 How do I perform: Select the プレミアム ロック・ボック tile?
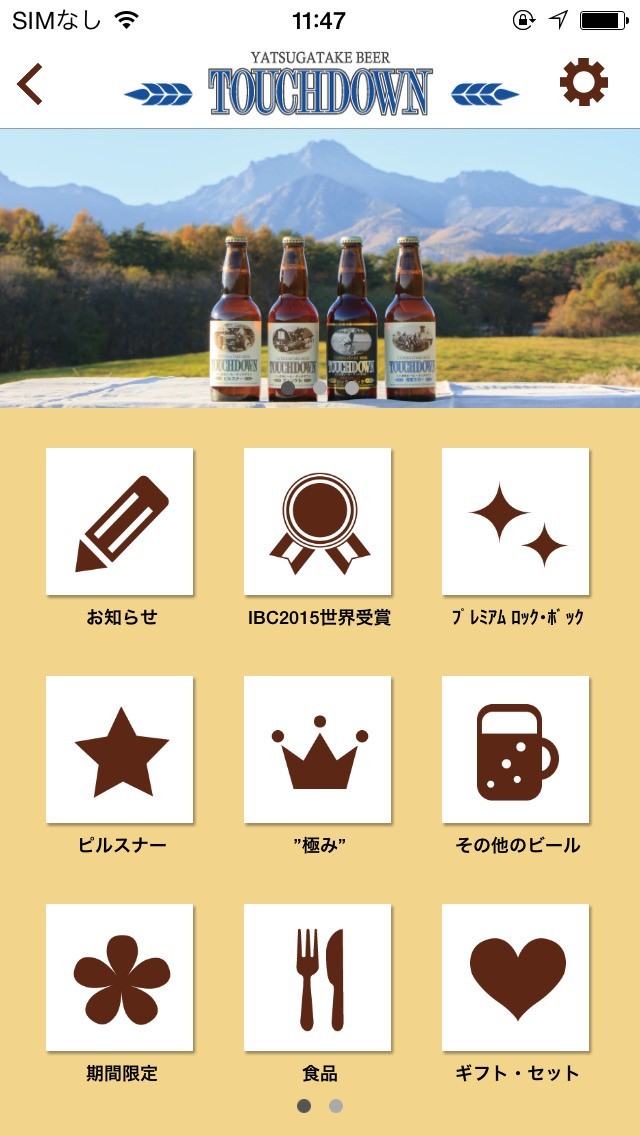click(x=516, y=522)
